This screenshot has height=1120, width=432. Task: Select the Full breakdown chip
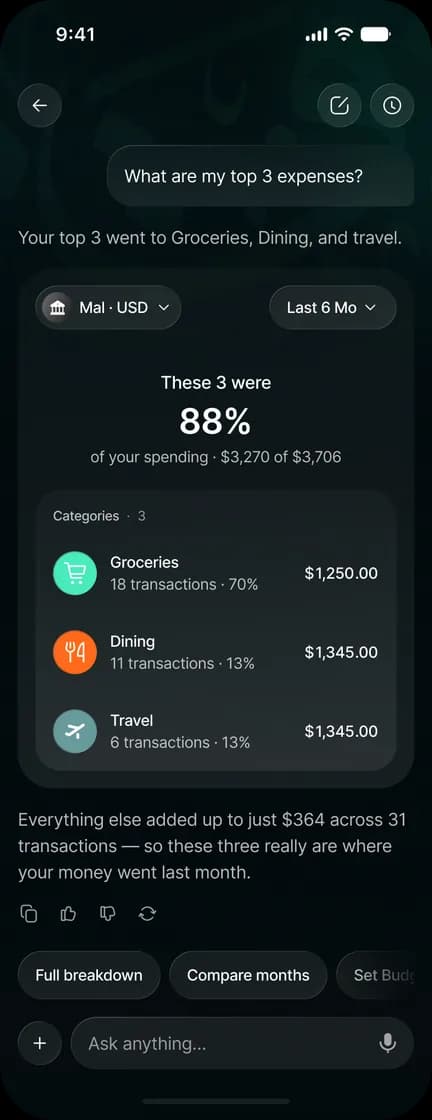89,975
